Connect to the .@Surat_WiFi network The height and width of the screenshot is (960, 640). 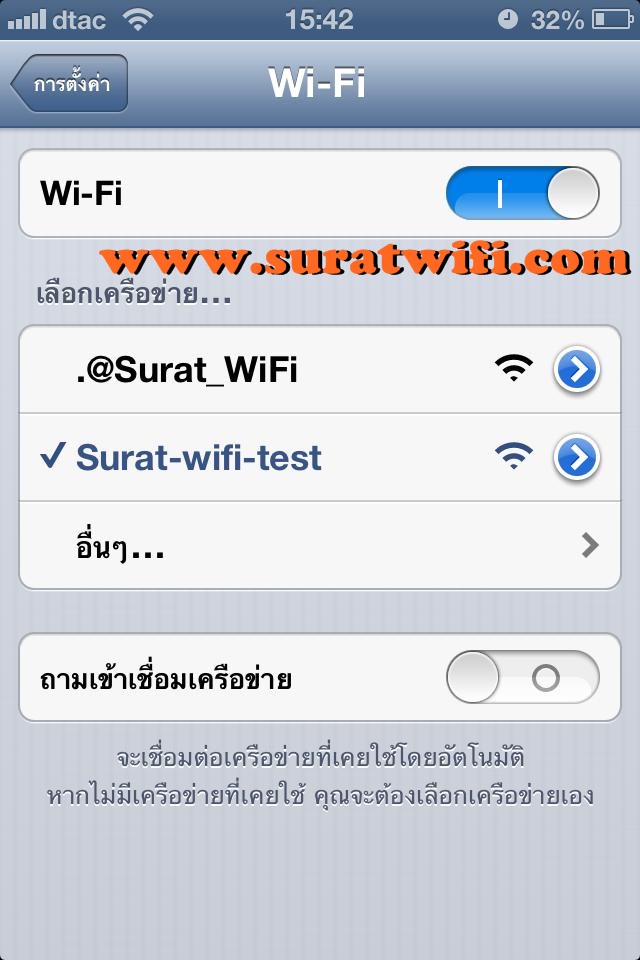tap(186, 371)
